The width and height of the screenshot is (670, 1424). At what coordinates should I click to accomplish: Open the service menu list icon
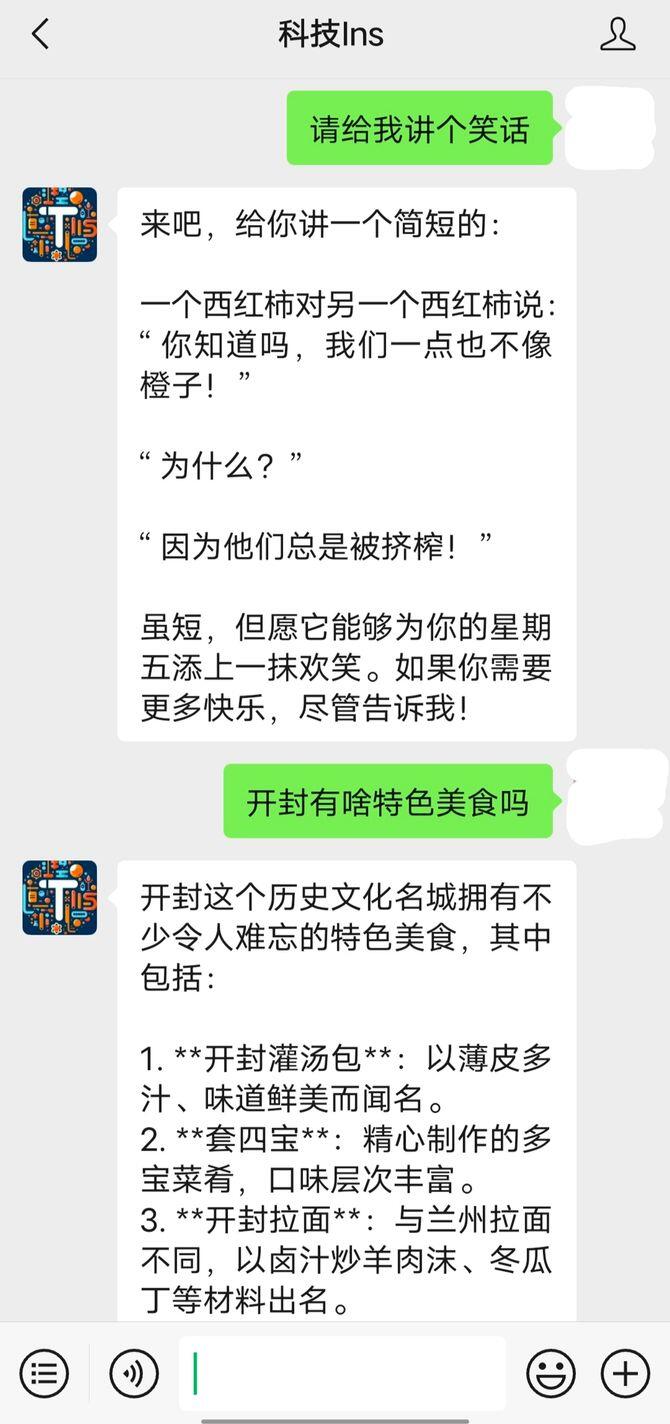coord(44,1373)
